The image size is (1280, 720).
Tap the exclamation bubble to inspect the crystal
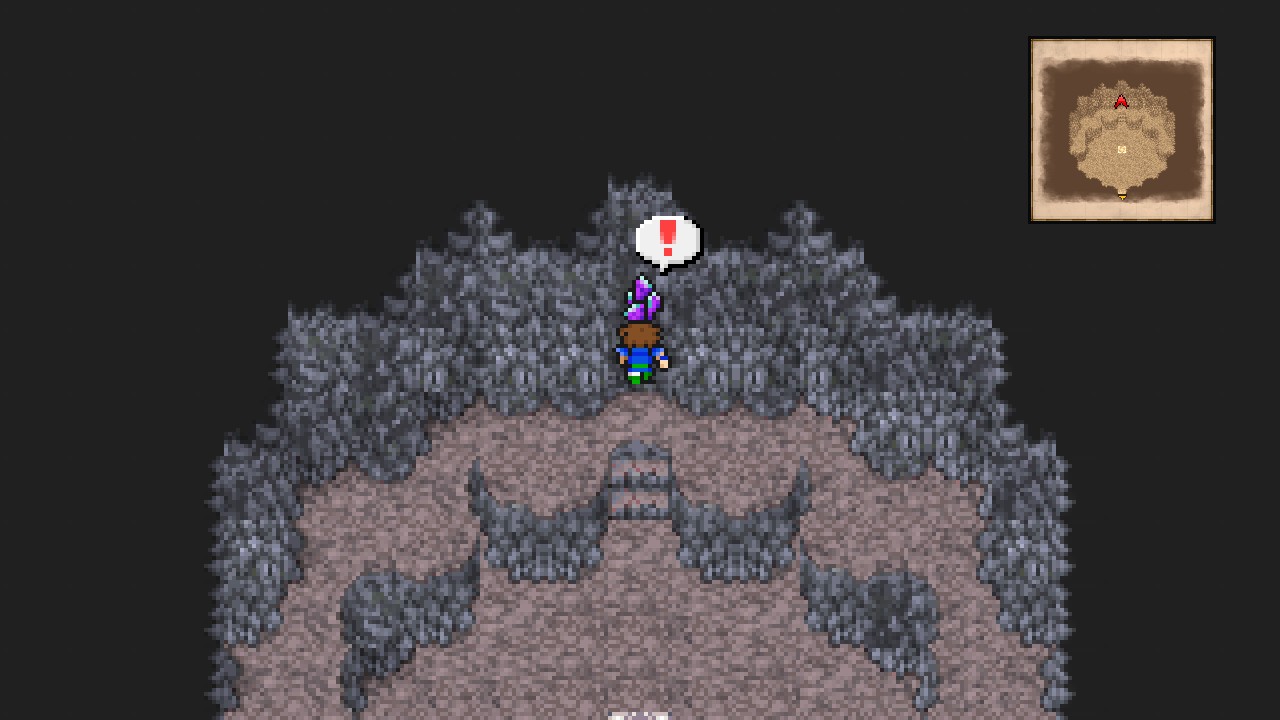coord(668,241)
